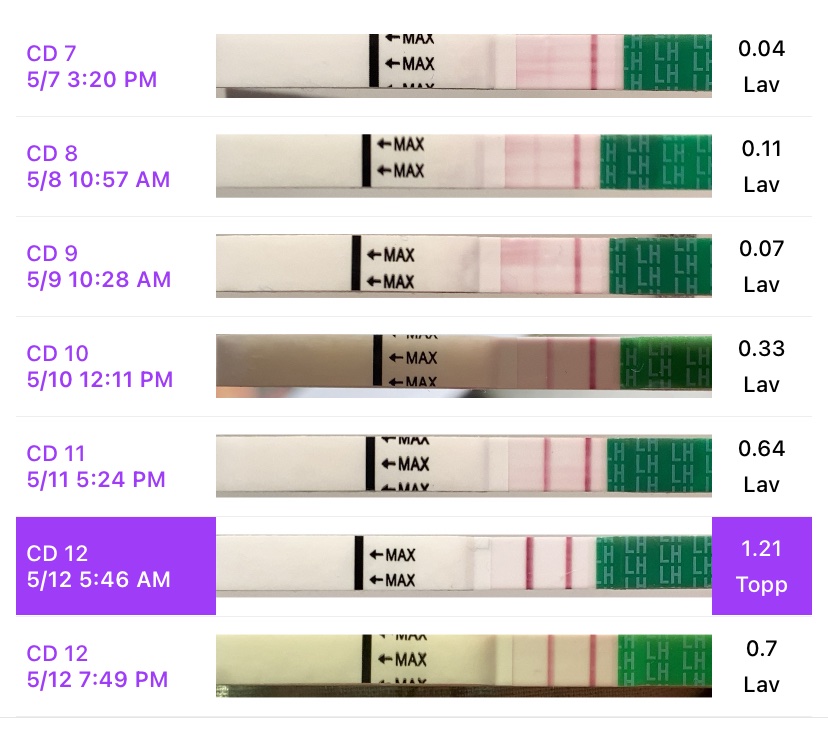Select the CD 8 entry at 10:57 AM
The height and width of the screenshot is (737, 828).
pyautogui.click(x=98, y=166)
